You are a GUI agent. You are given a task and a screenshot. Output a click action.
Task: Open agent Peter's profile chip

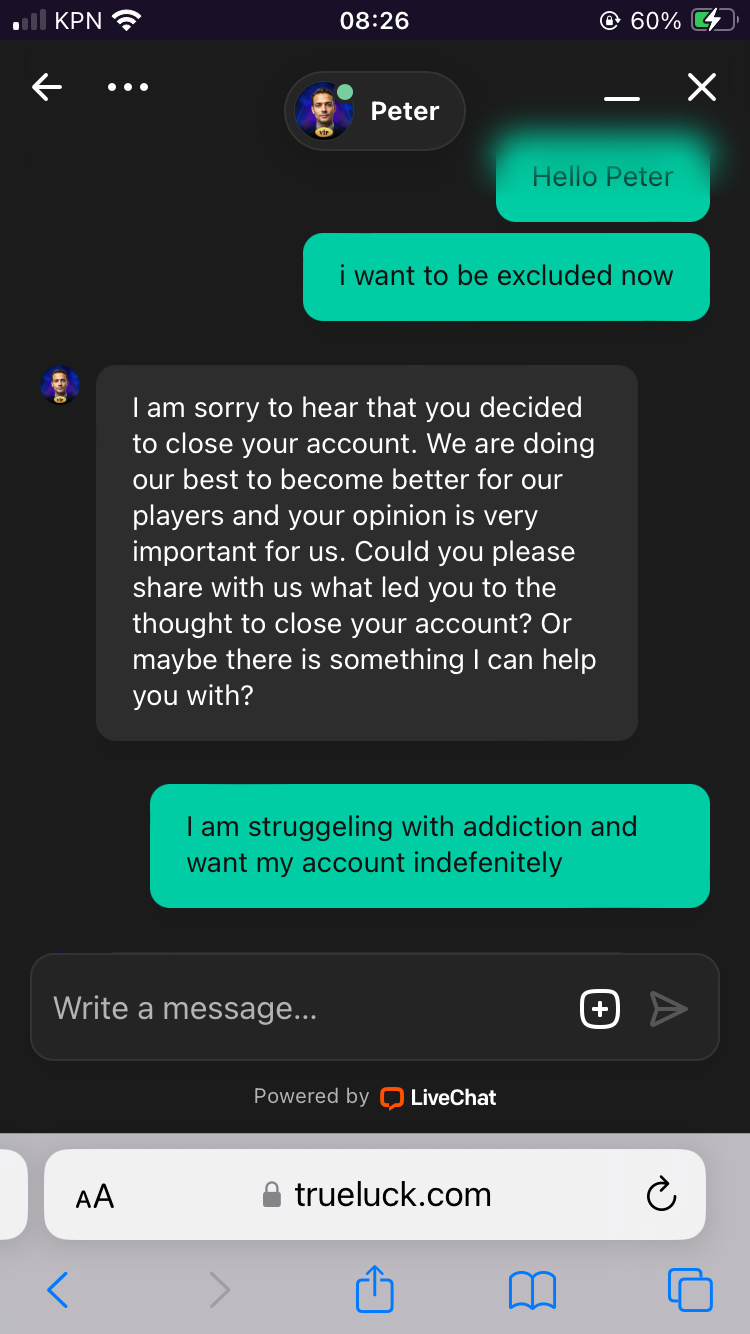click(x=375, y=111)
